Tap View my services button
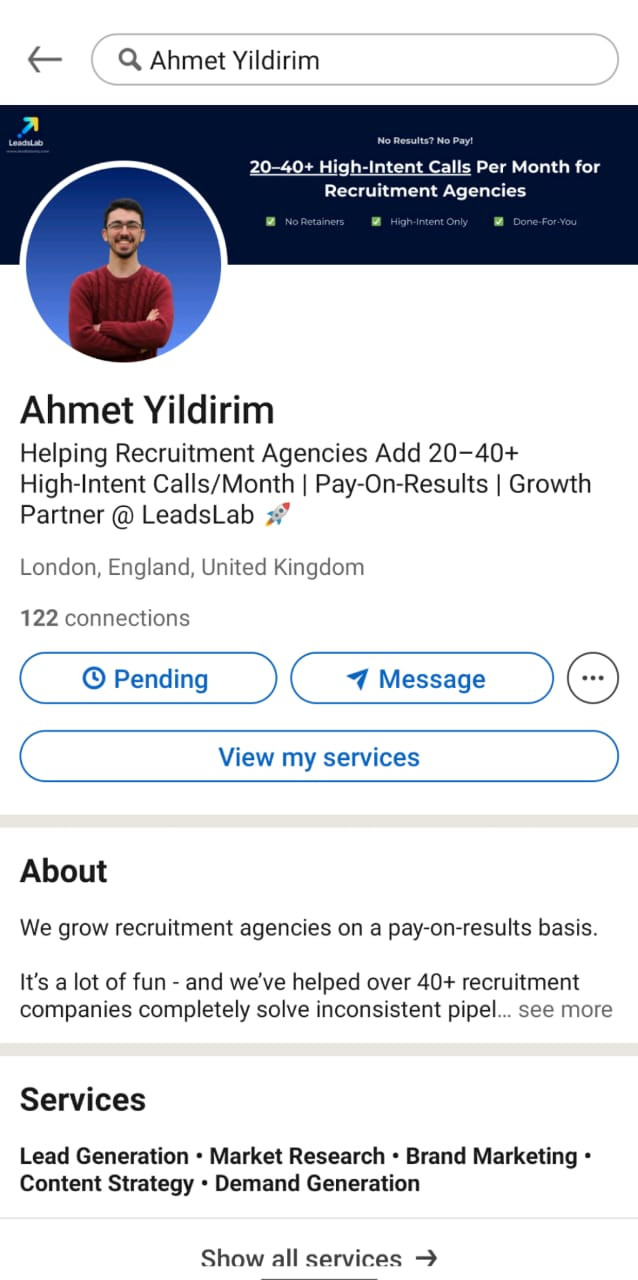The image size is (638, 1280). point(319,757)
